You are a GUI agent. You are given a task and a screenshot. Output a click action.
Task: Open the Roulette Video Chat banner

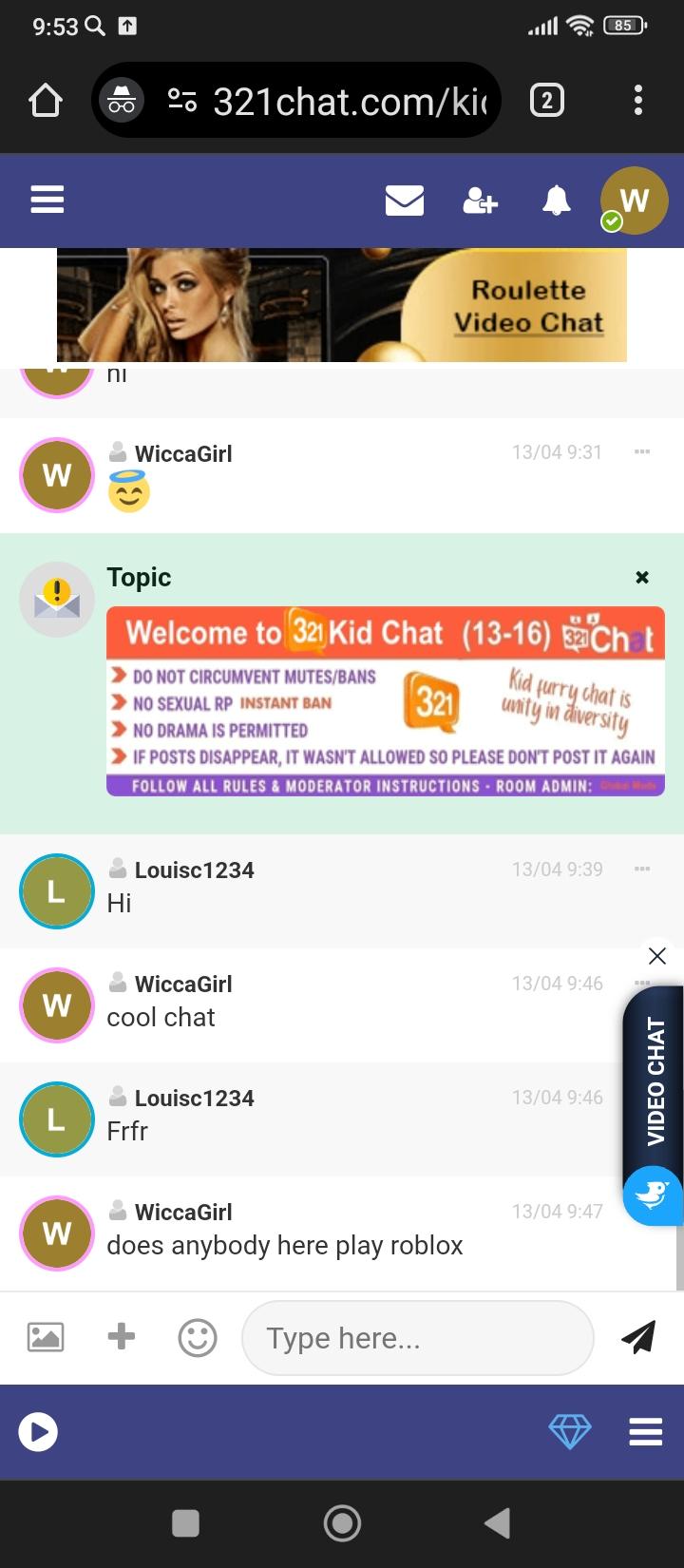tap(342, 305)
